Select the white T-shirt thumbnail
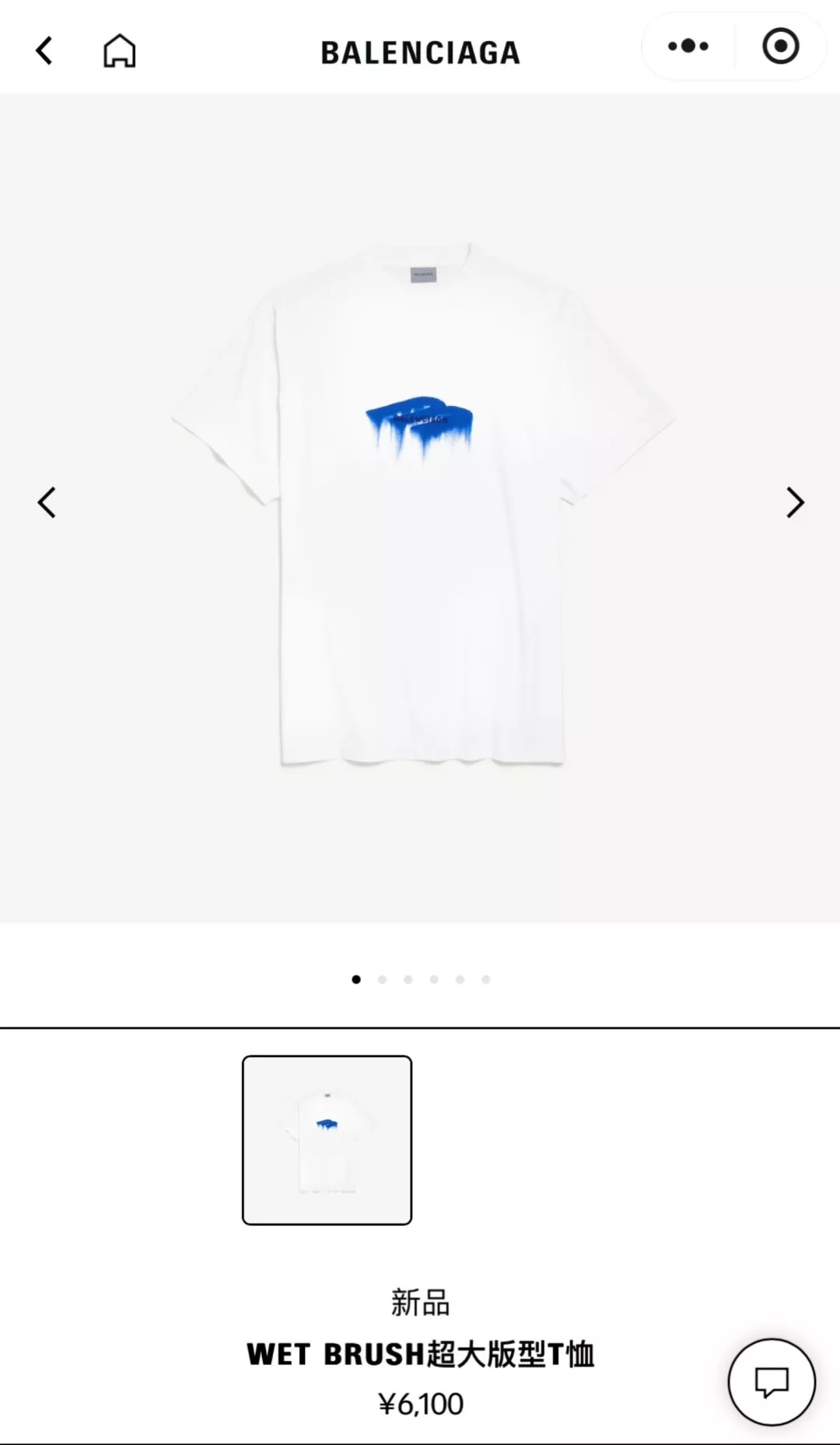 pyautogui.click(x=327, y=1140)
